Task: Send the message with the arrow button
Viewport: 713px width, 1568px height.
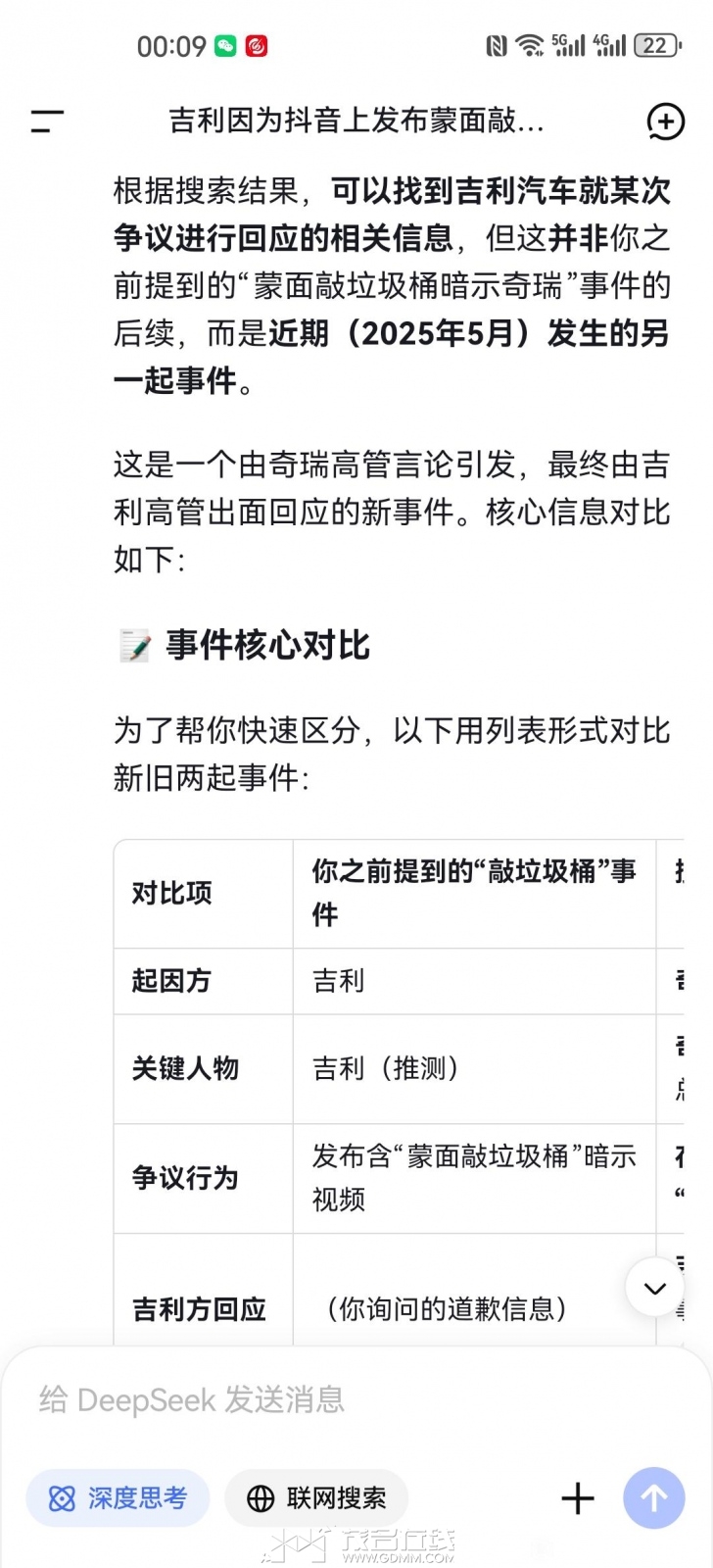Action: (653, 1497)
